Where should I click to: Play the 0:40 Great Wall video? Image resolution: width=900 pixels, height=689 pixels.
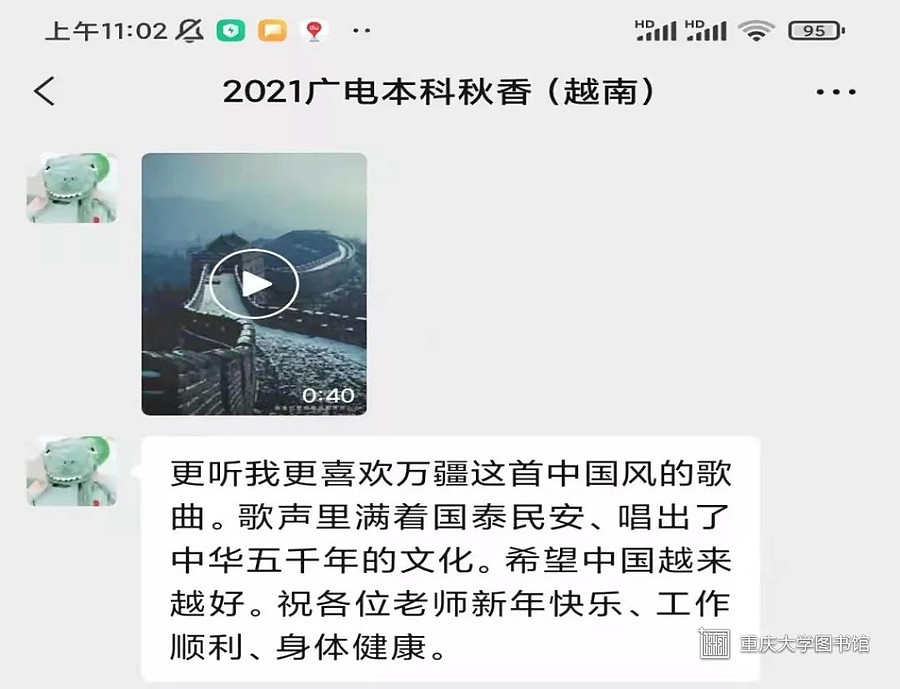pos(254,284)
